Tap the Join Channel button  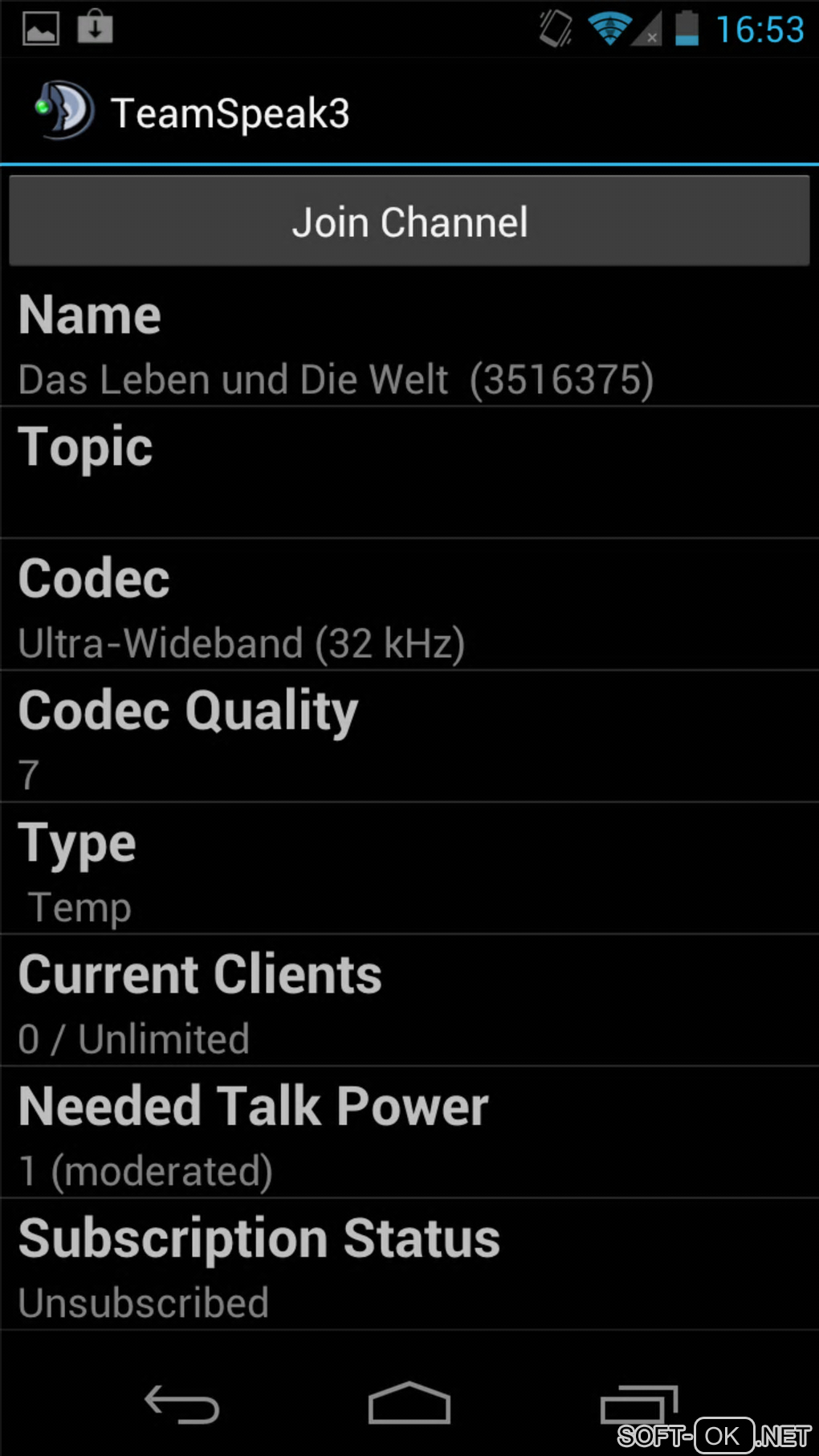(x=409, y=222)
